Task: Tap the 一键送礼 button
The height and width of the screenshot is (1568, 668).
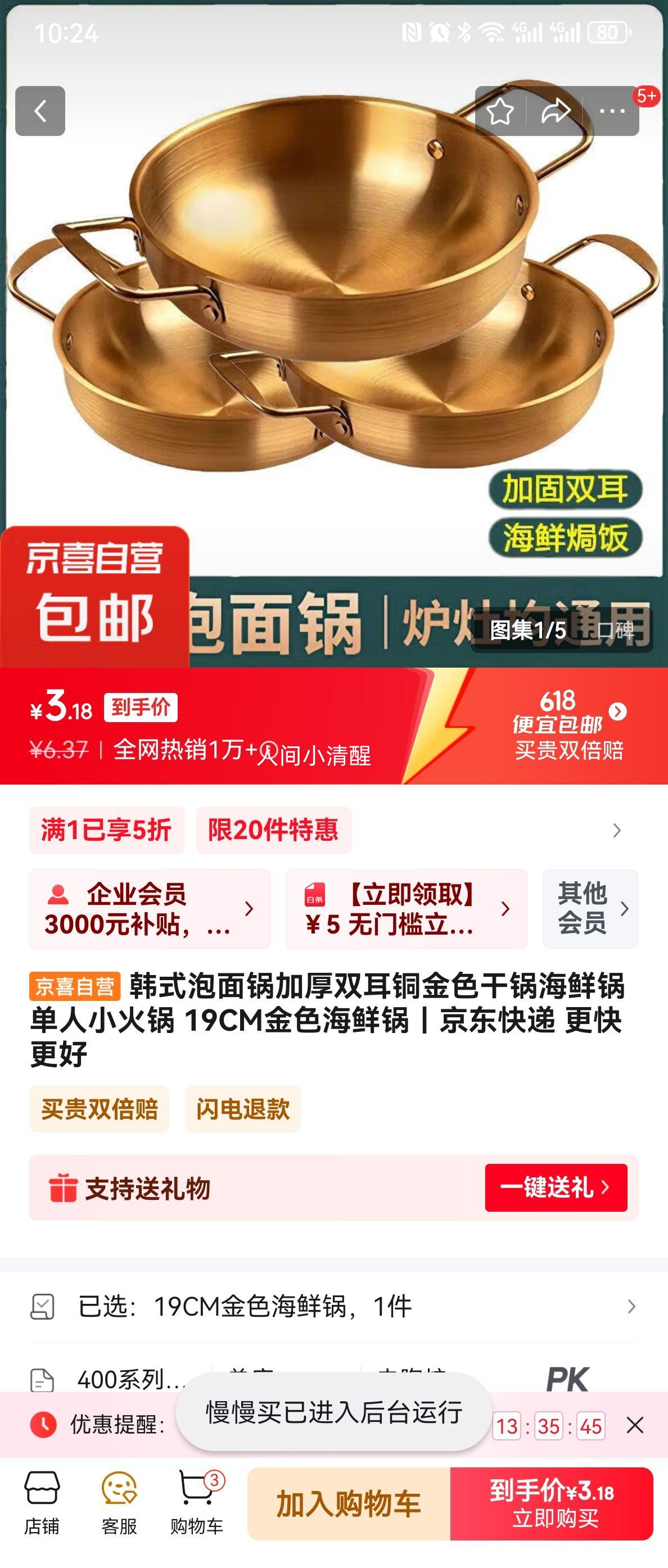Action: pyautogui.click(x=556, y=1188)
